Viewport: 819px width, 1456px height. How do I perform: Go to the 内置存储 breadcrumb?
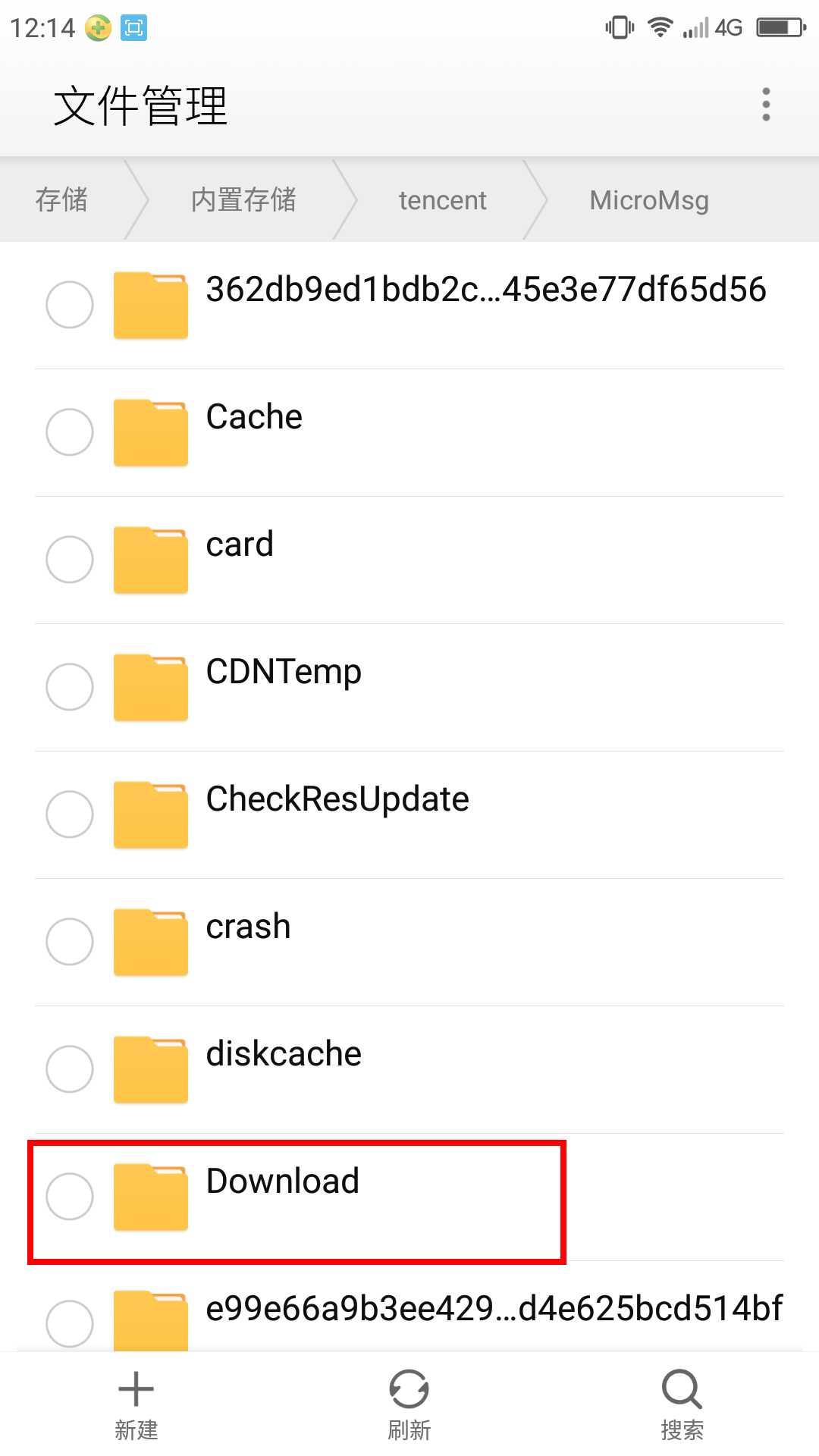pos(243,200)
